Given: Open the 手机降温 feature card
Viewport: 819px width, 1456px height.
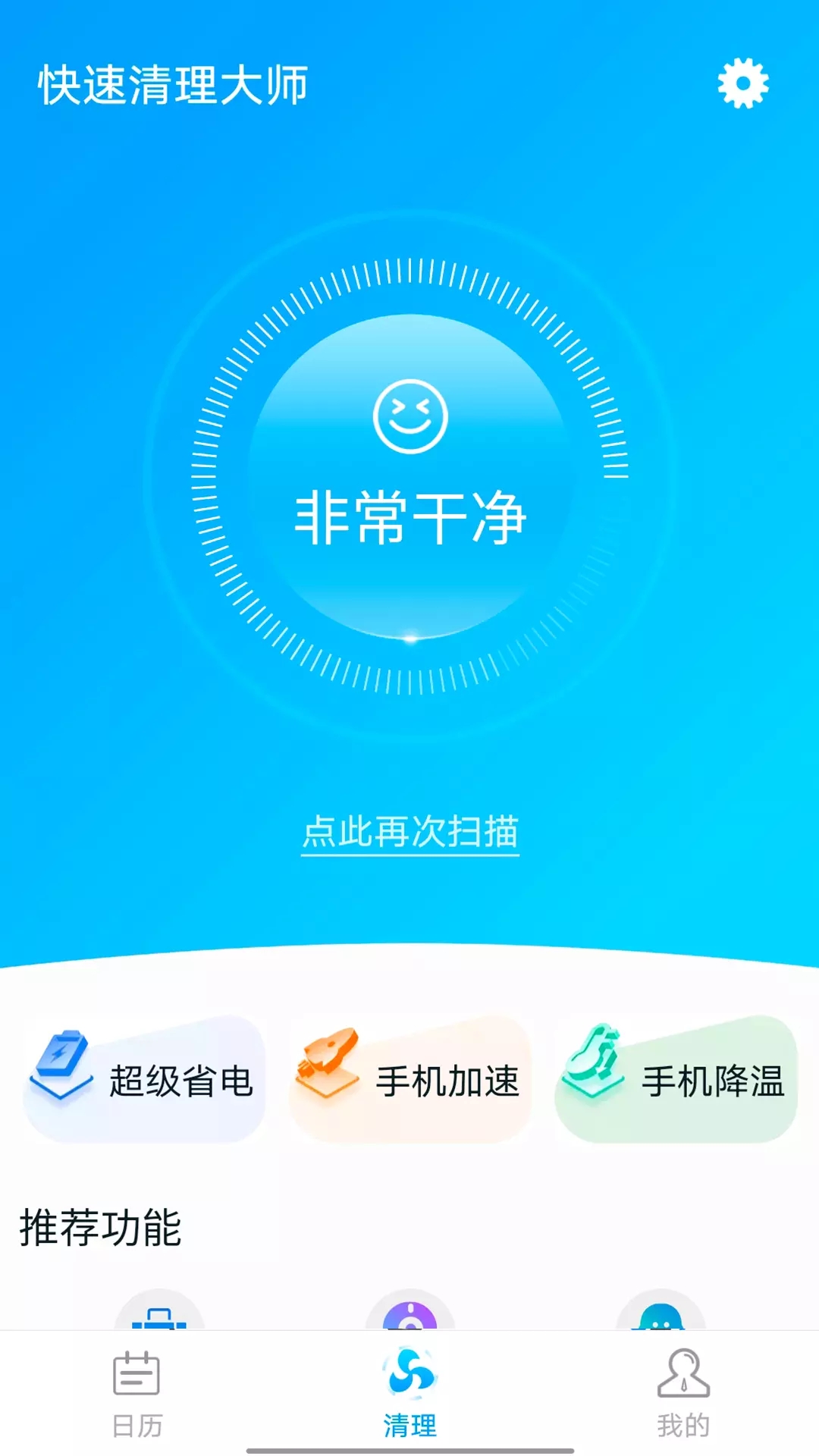Looking at the screenshot, I should (x=675, y=1077).
